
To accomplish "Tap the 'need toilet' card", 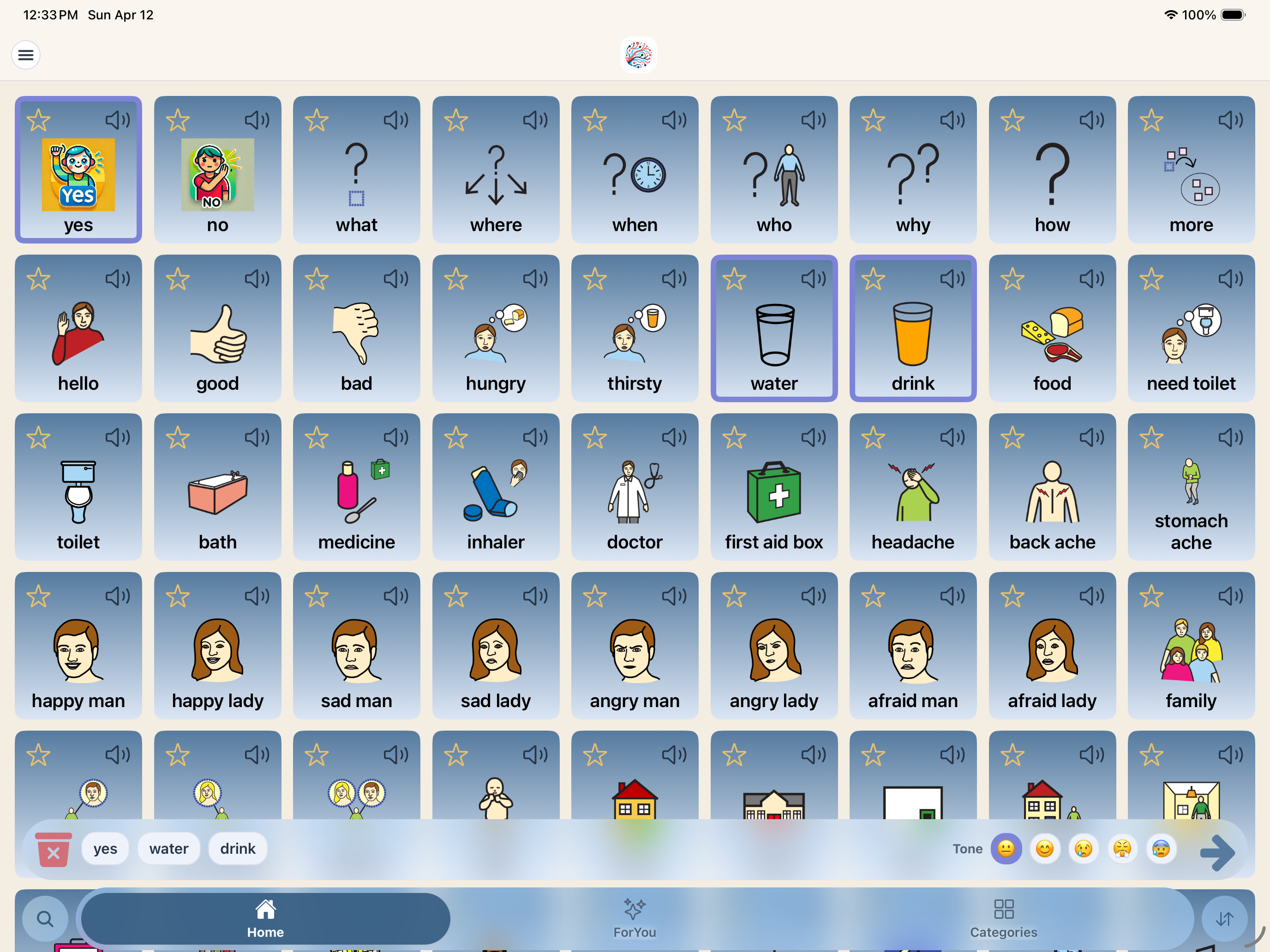I will point(1190,339).
